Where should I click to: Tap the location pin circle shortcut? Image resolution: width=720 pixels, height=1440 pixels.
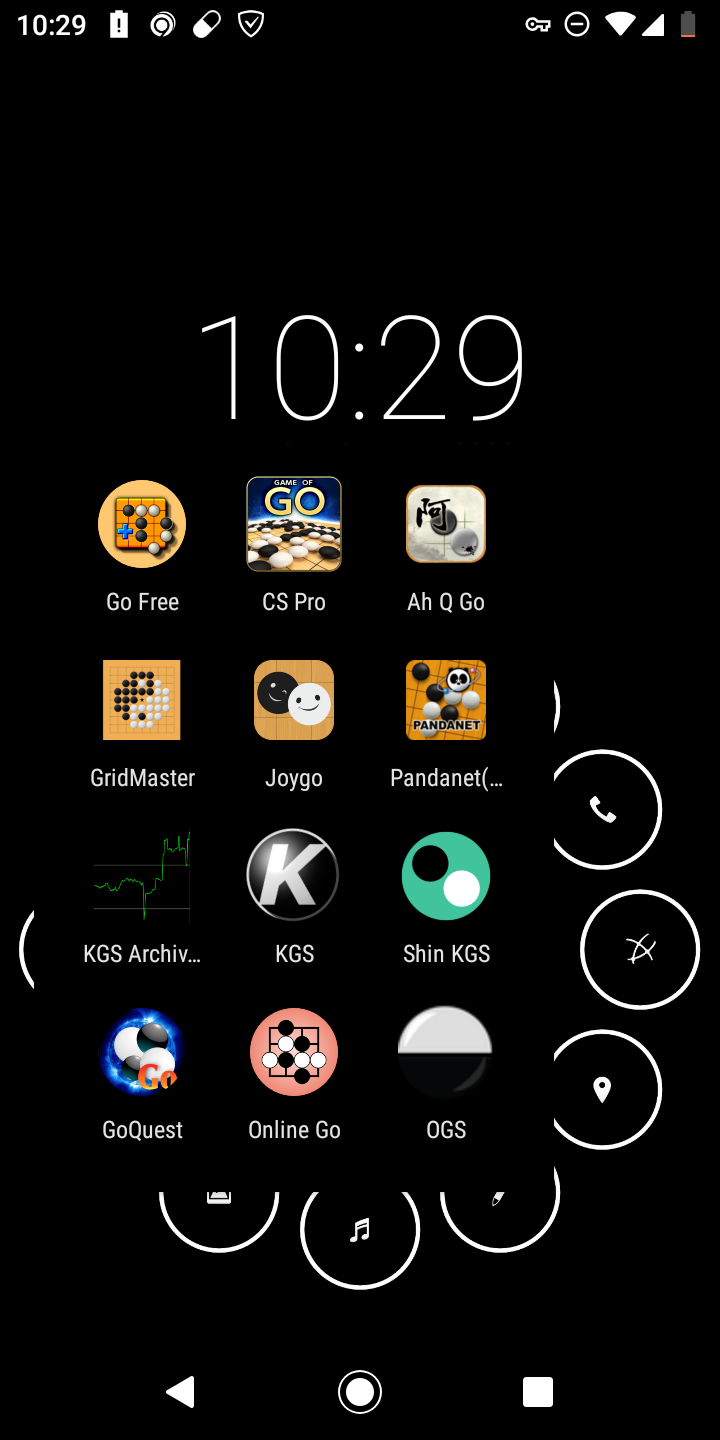(x=603, y=1089)
